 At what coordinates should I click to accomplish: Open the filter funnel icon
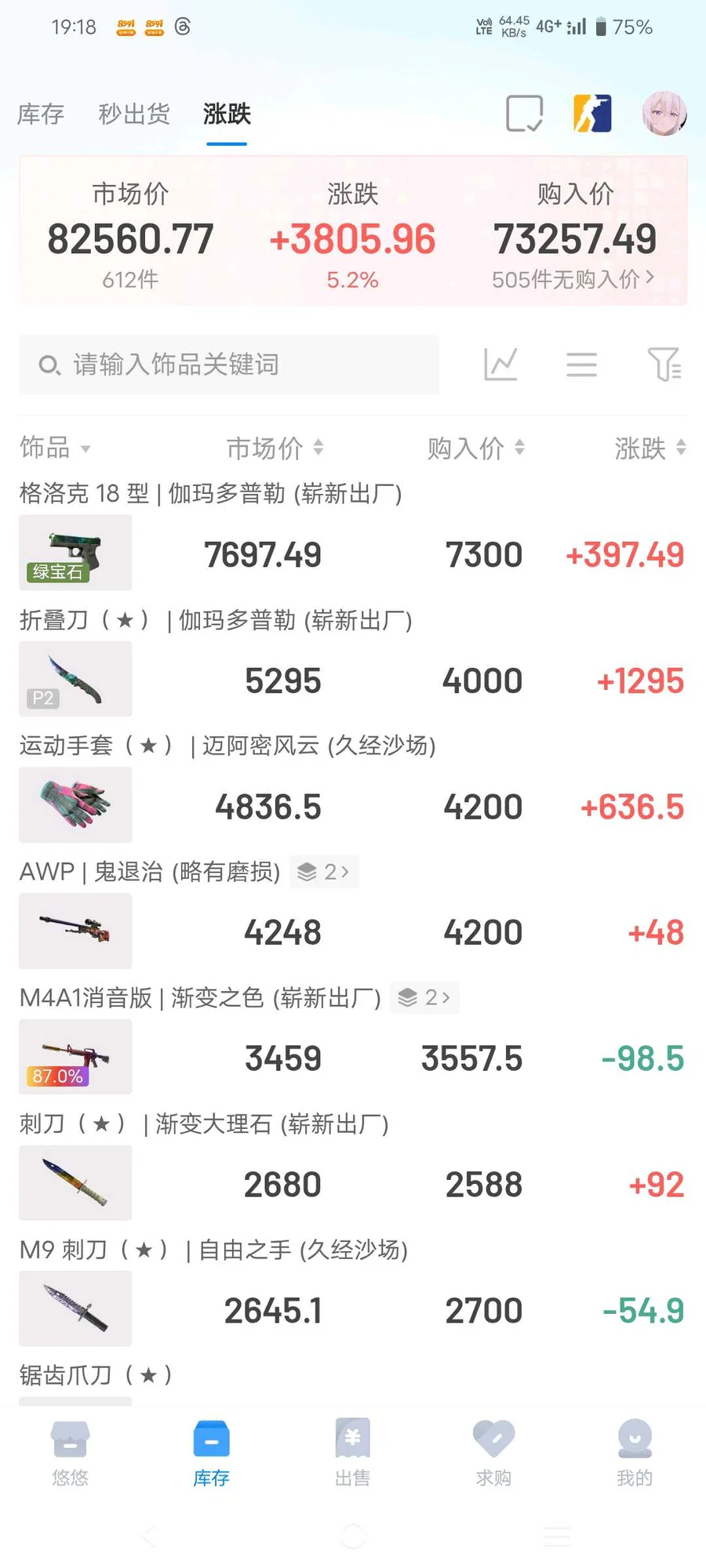(664, 365)
